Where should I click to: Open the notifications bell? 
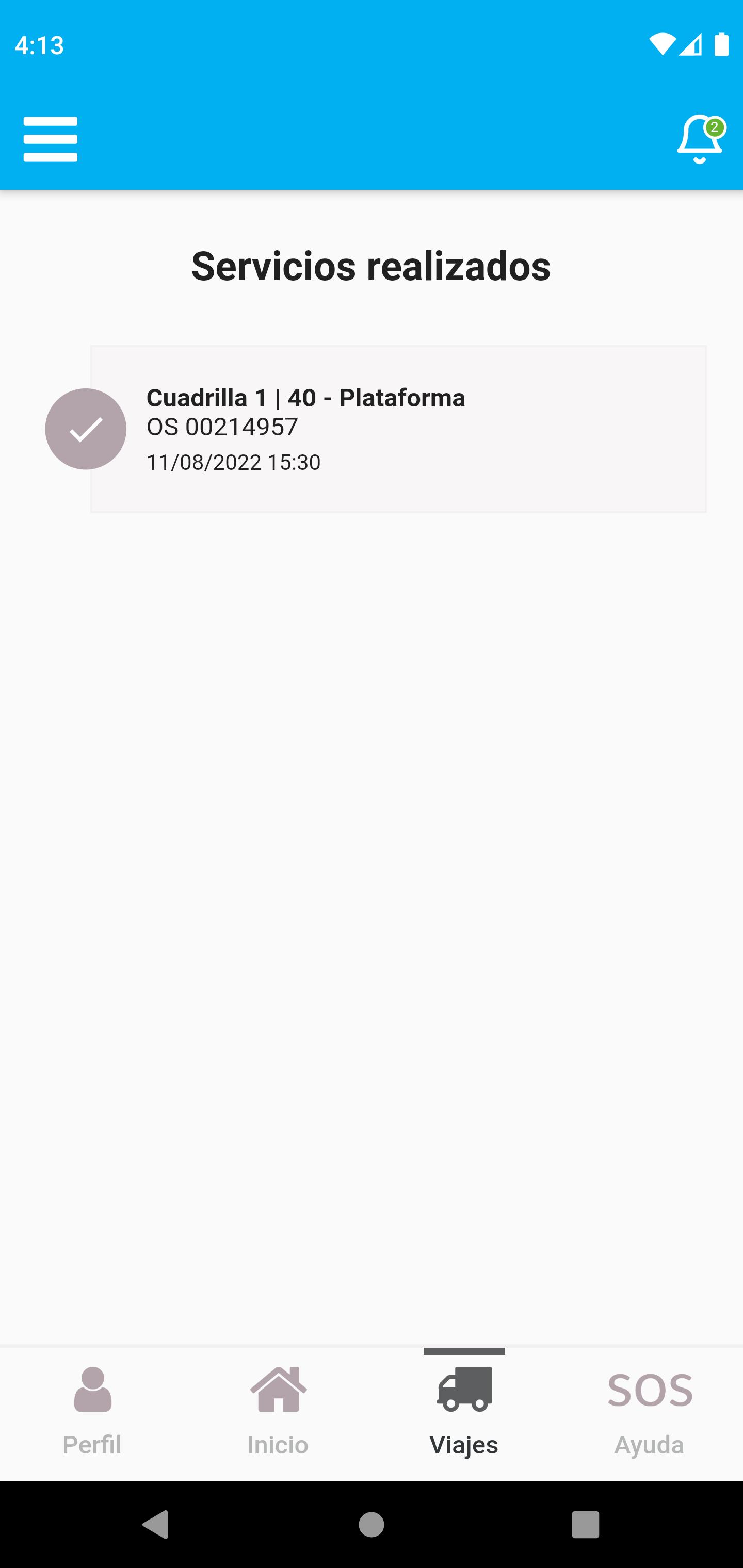(x=700, y=139)
